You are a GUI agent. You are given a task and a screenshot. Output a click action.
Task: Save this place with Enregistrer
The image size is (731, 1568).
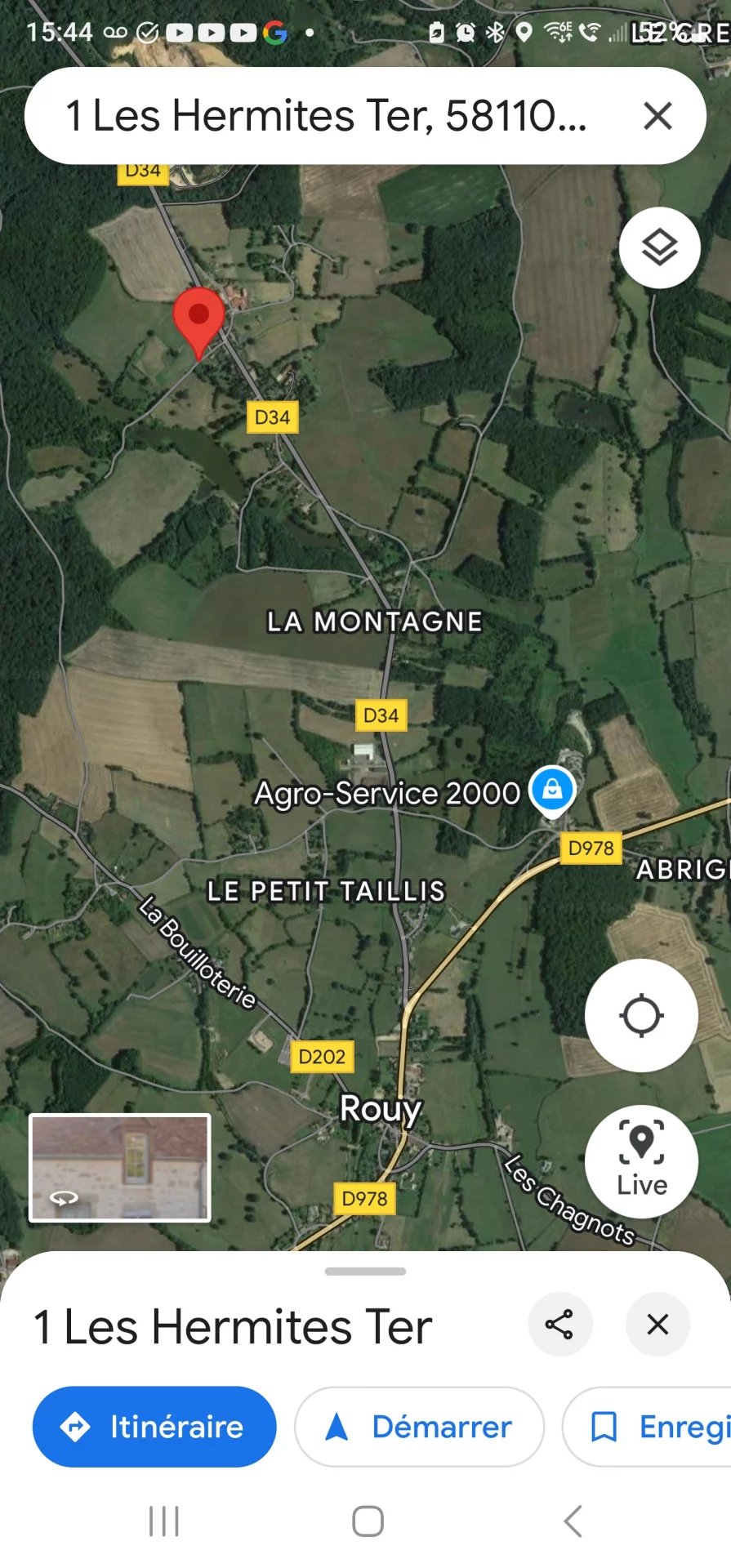(647, 1427)
